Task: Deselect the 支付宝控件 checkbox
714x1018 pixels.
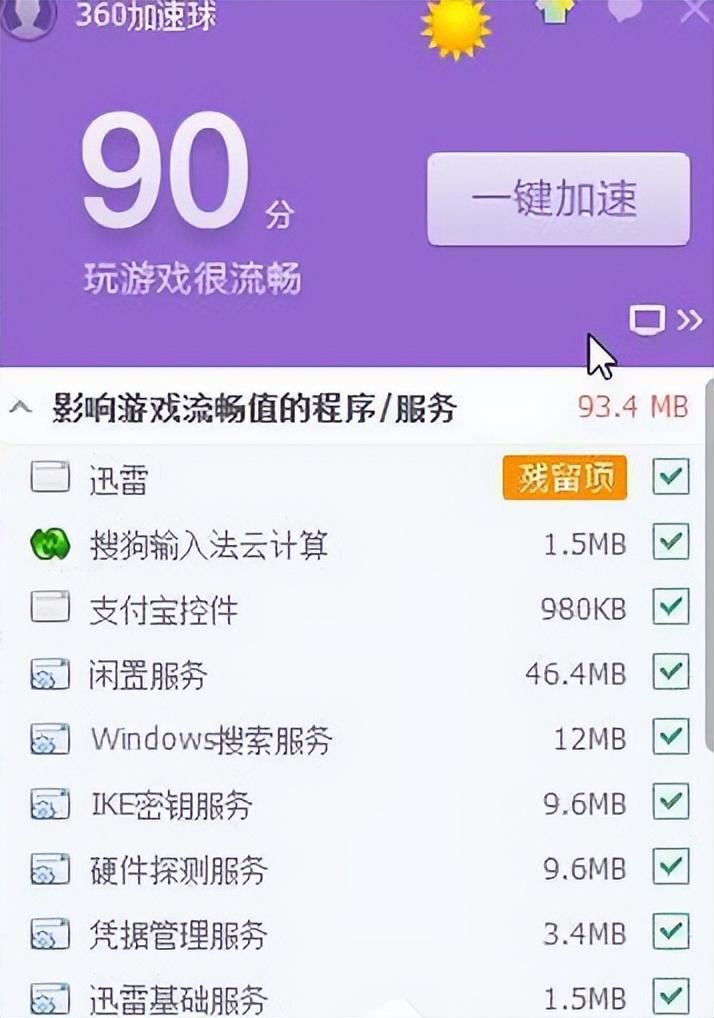Action: [671, 608]
